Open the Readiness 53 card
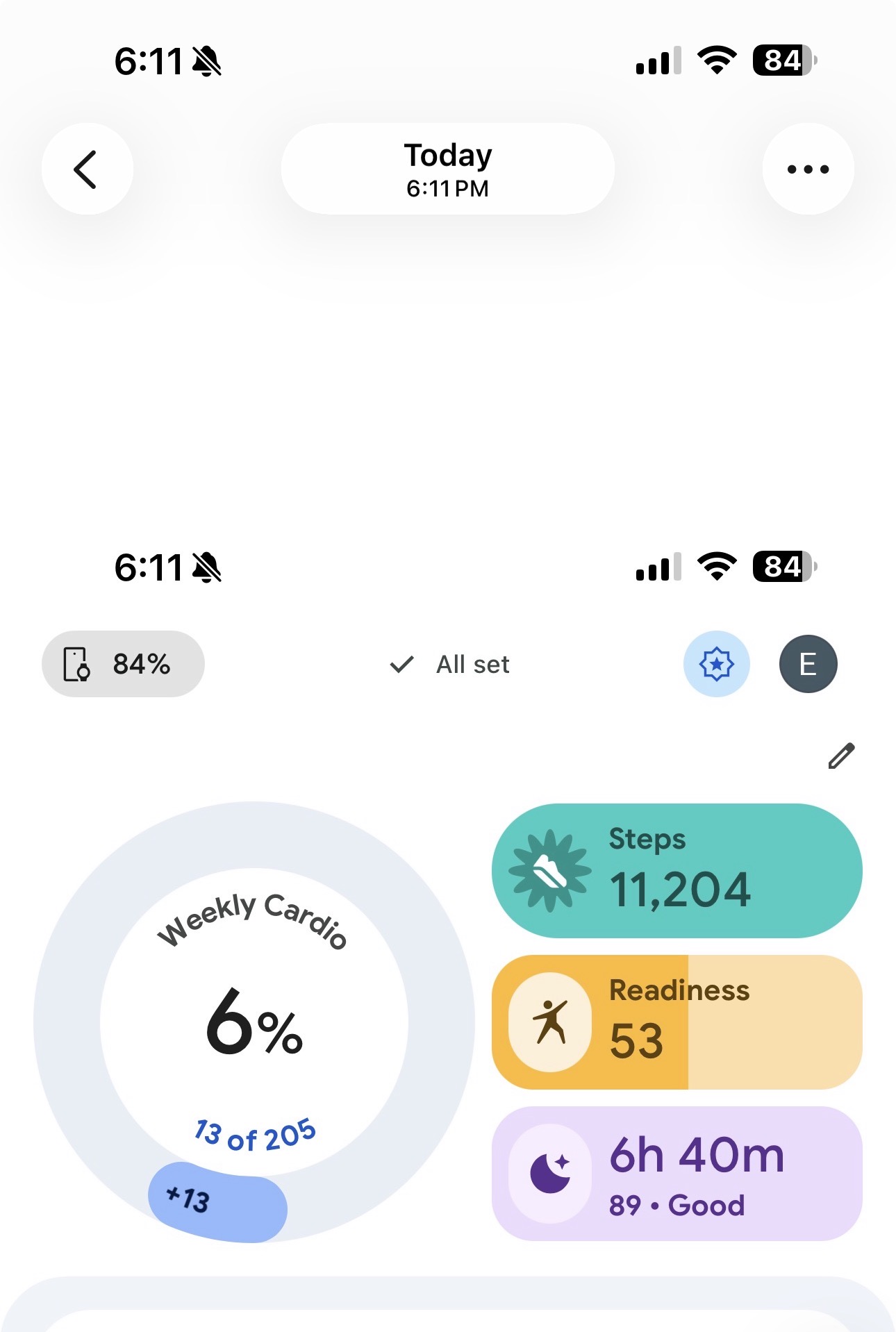This screenshot has height=1332, width=896. [677, 1022]
